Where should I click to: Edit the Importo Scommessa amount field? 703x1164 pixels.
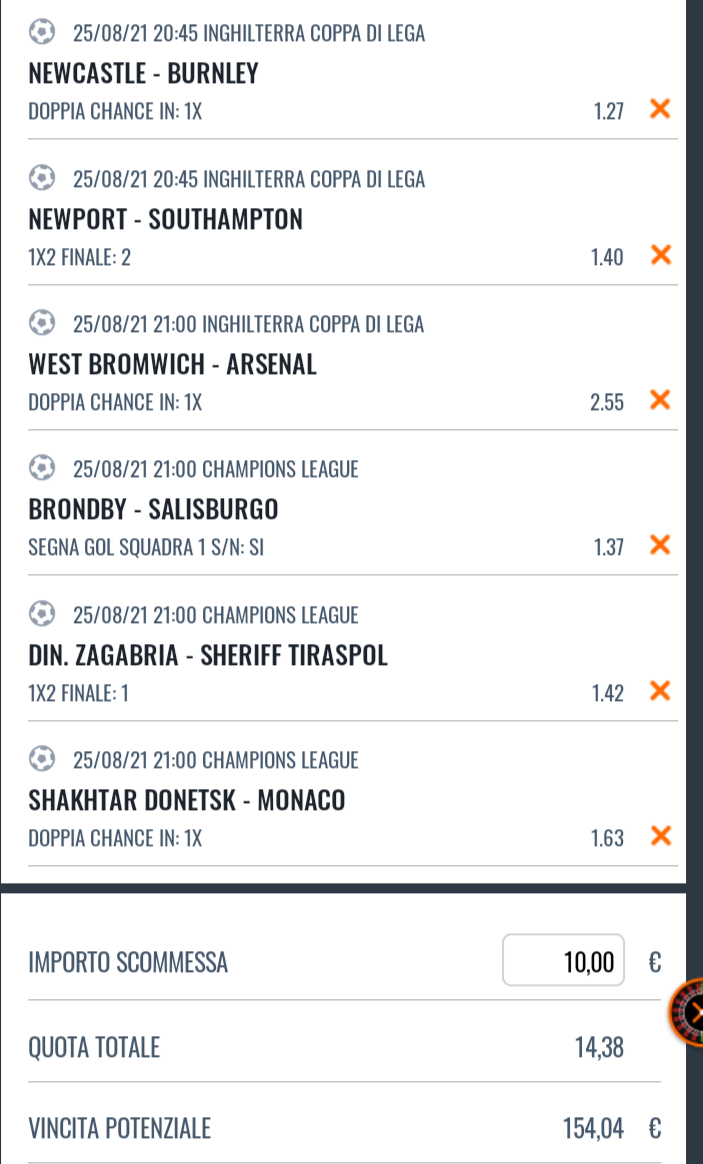[563, 961]
